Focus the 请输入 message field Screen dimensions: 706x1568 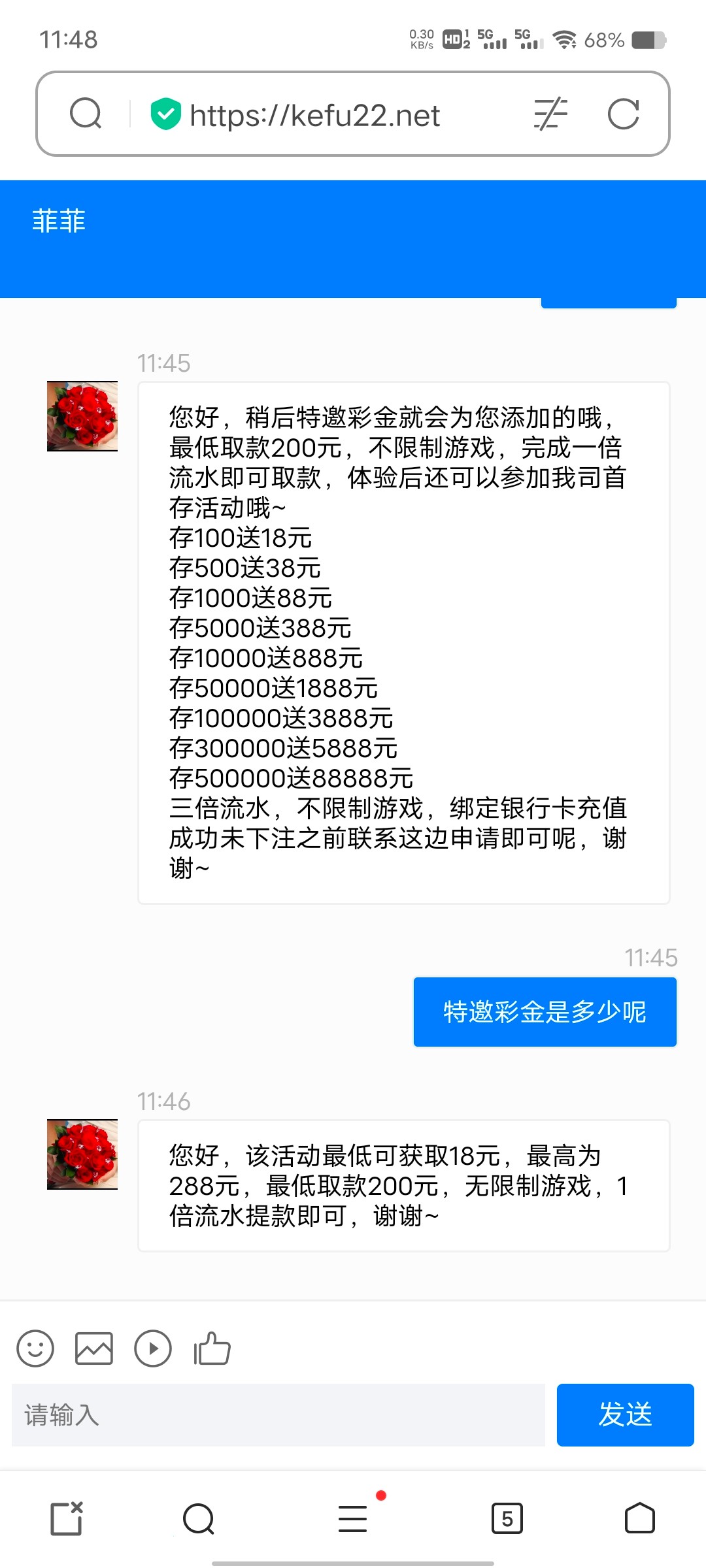point(278,1415)
